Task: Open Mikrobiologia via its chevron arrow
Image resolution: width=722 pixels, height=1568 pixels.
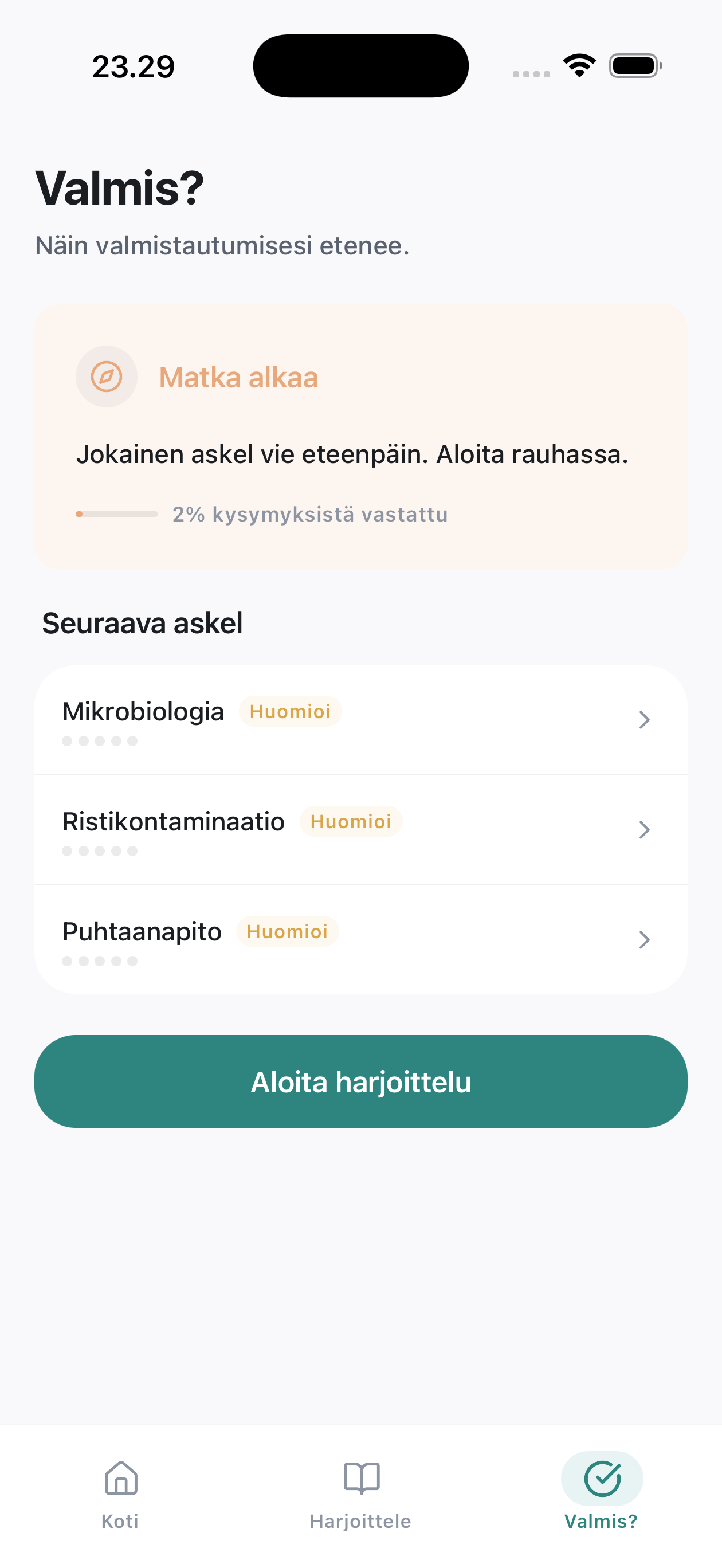Action: click(x=645, y=720)
